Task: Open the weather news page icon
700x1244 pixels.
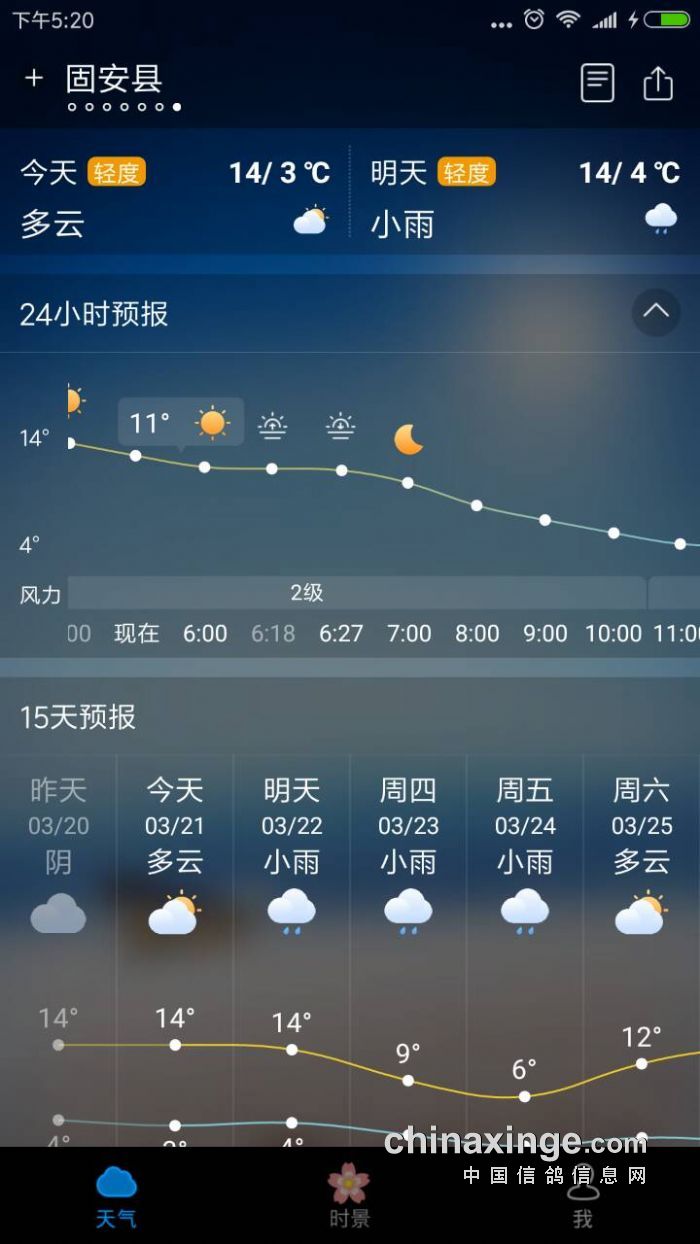Action: pyautogui.click(x=597, y=82)
